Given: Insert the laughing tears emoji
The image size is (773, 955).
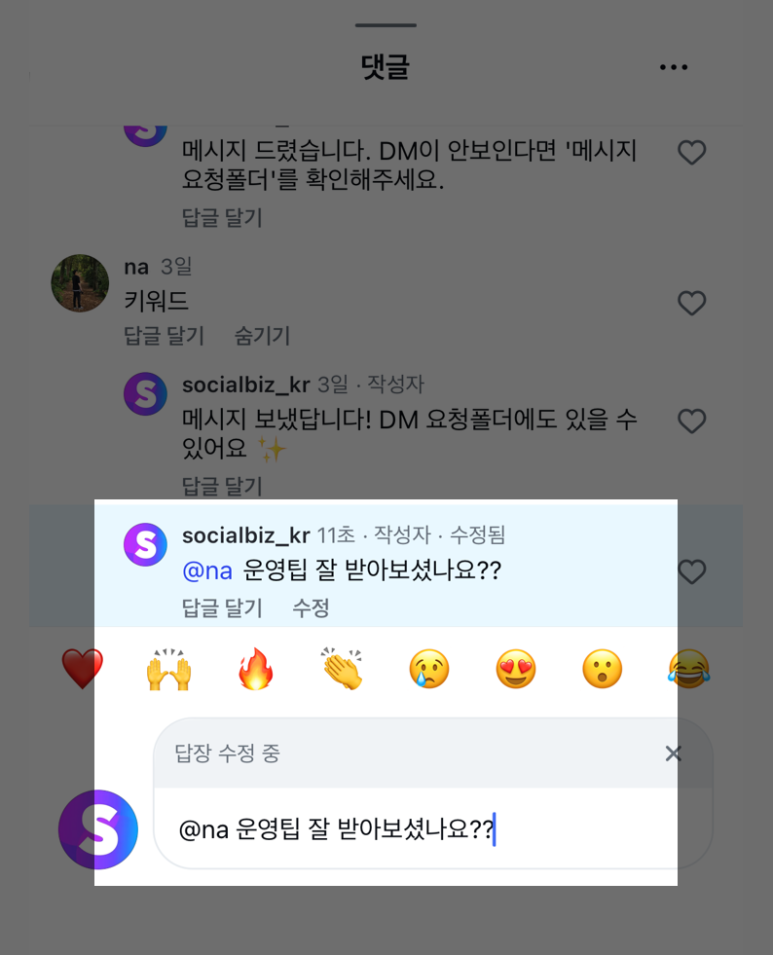Looking at the screenshot, I should pyautogui.click(x=688, y=669).
